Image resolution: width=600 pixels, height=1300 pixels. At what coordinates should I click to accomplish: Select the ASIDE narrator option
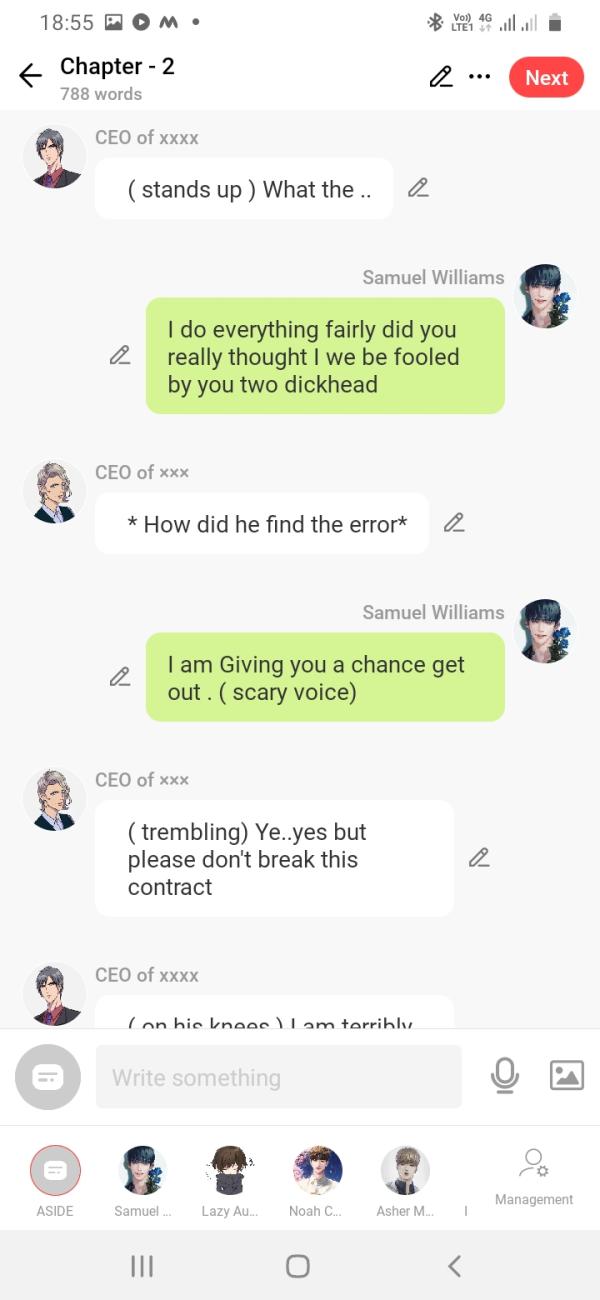pos(55,1171)
